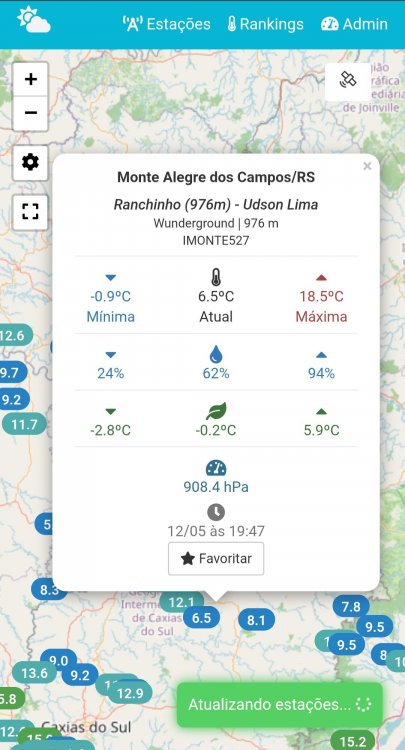This screenshot has height=750, width=405.
Task: Tap the weather logo in the header
Action: pos(33,20)
